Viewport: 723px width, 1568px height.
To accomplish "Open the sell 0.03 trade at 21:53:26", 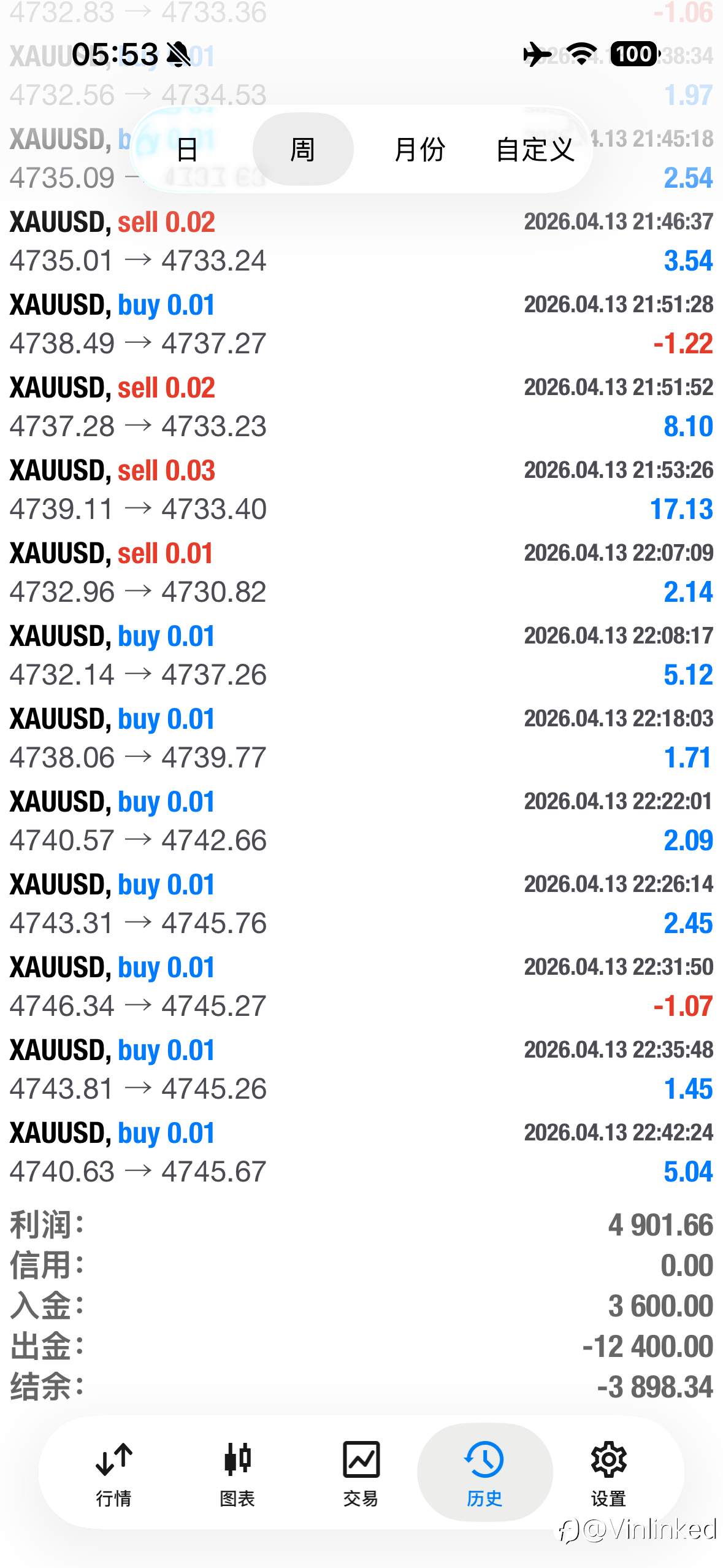I will point(361,490).
